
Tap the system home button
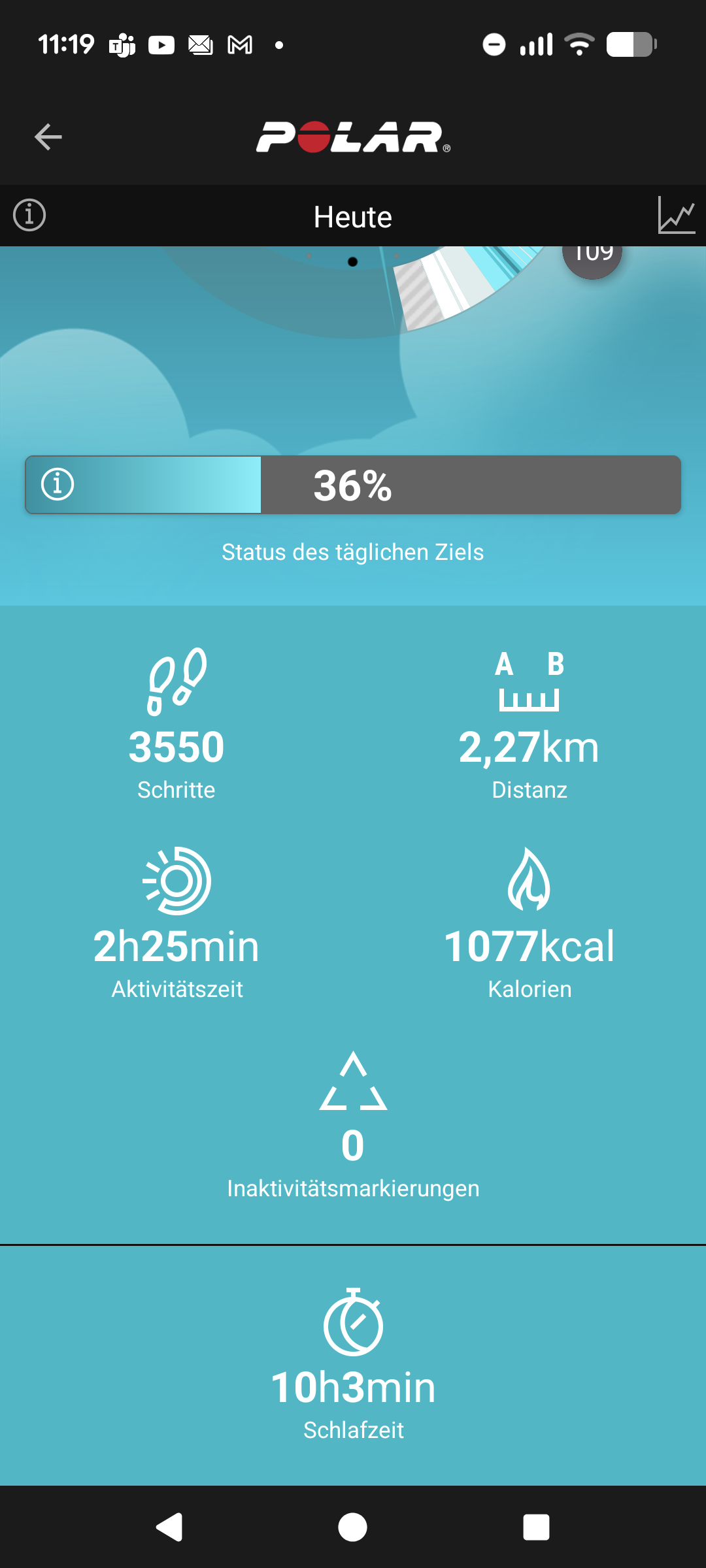pyautogui.click(x=353, y=1527)
